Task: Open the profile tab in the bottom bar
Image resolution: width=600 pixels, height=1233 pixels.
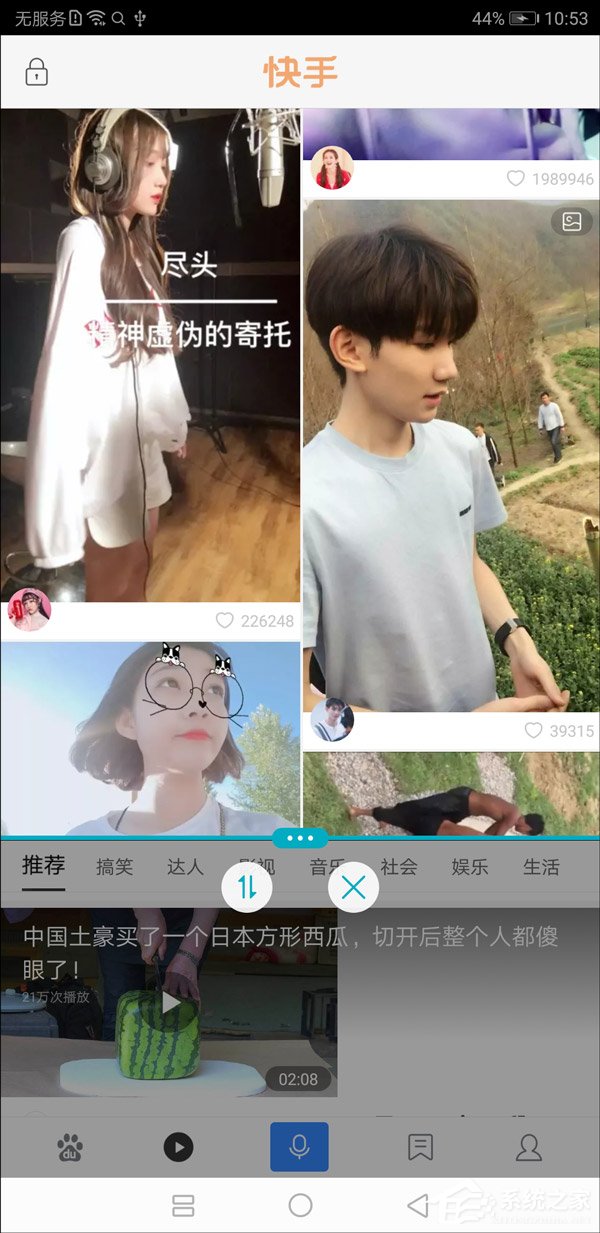Action: click(x=528, y=1147)
